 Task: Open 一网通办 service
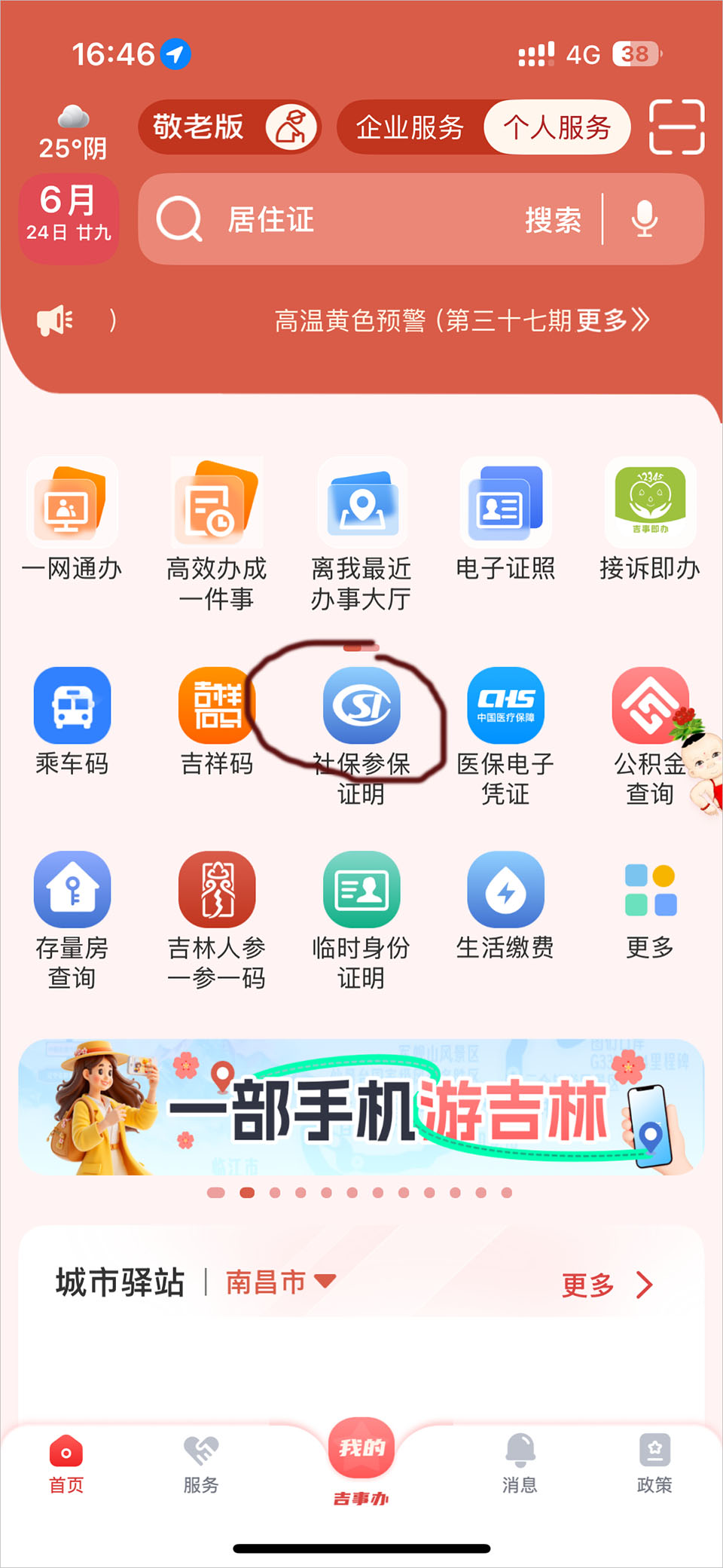point(72,520)
